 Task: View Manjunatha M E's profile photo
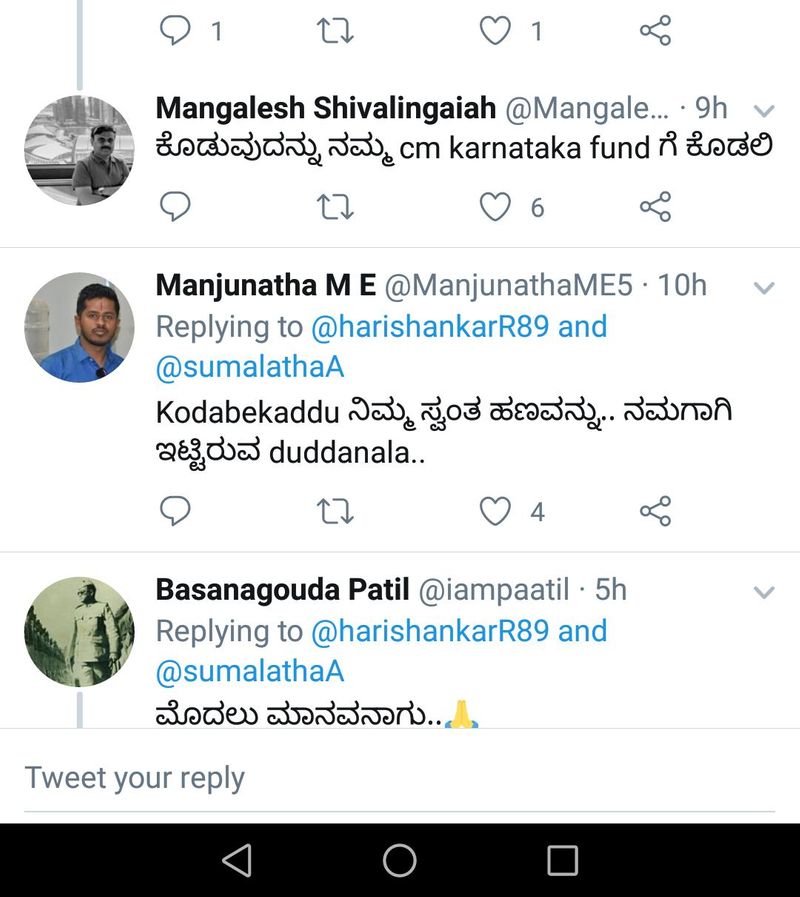point(79,327)
